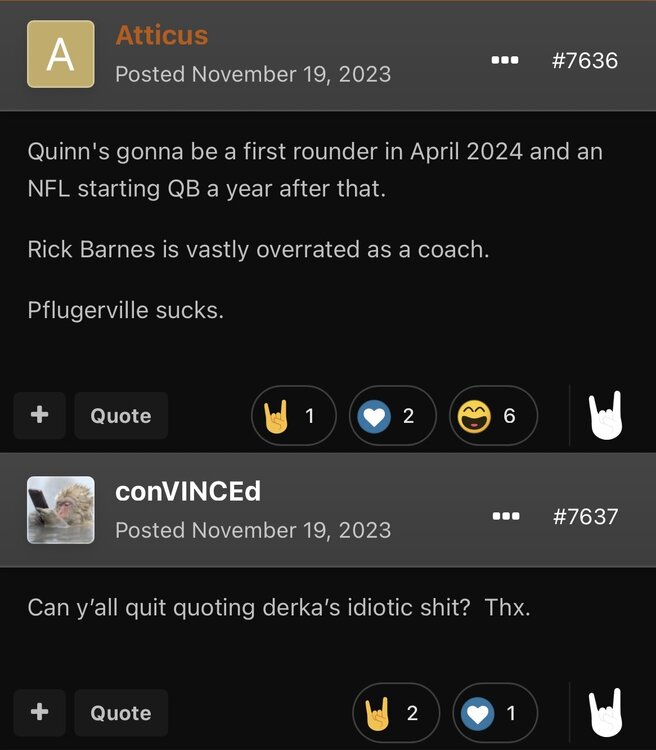Open the conVINCEd username link

(187, 491)
